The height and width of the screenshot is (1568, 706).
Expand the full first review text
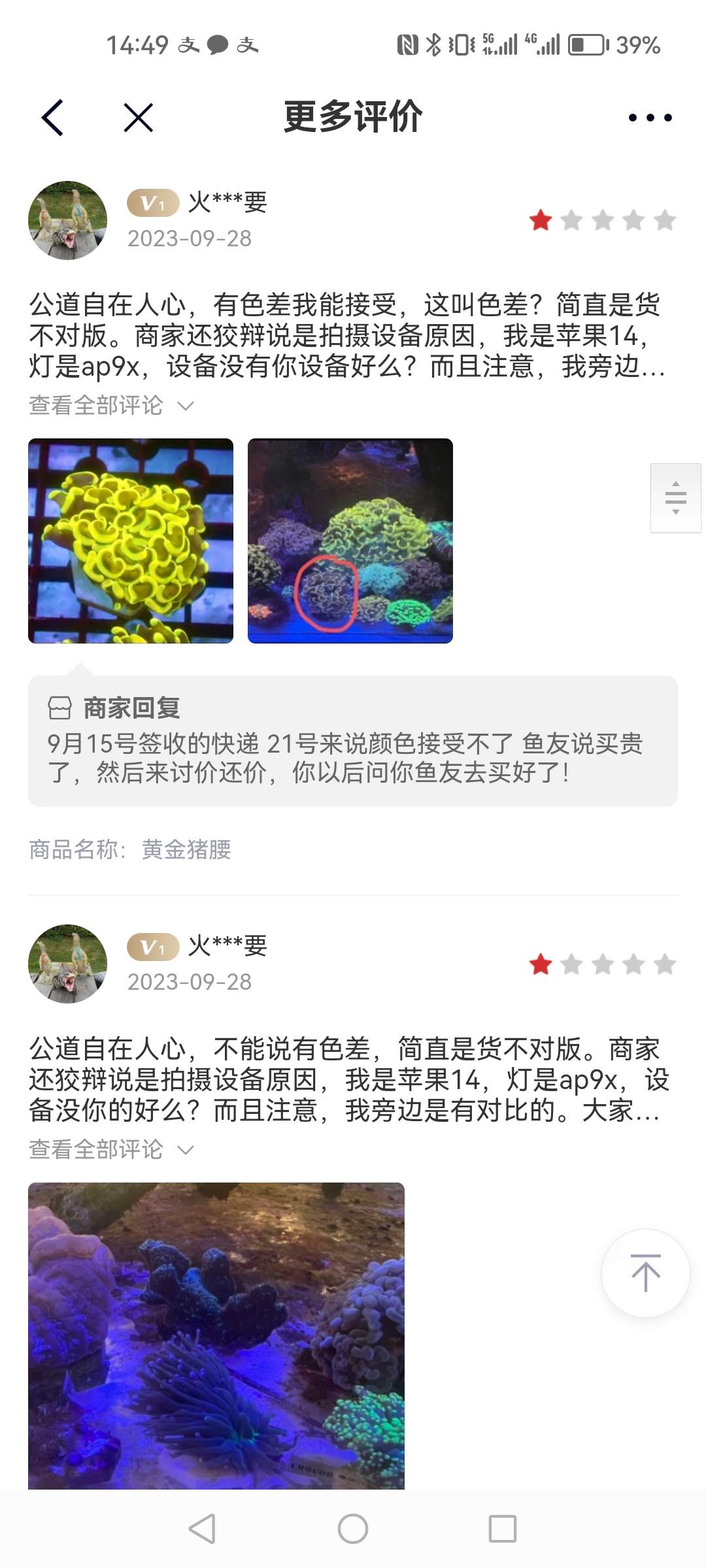(111, 406)
